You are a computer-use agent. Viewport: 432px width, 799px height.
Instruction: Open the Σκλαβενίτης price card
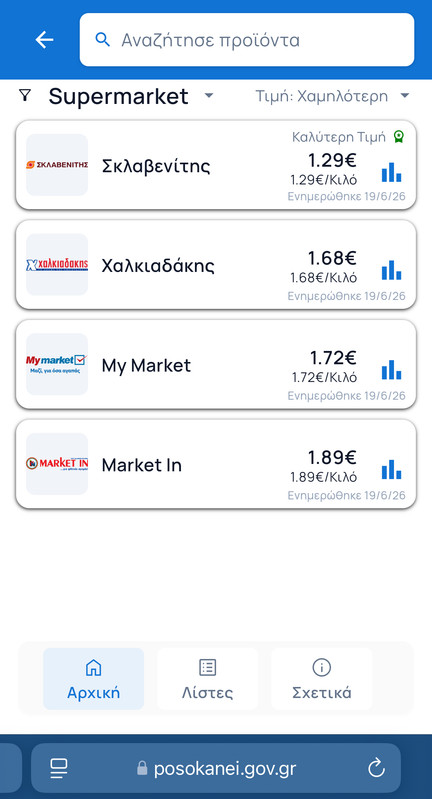coord(216,165)
